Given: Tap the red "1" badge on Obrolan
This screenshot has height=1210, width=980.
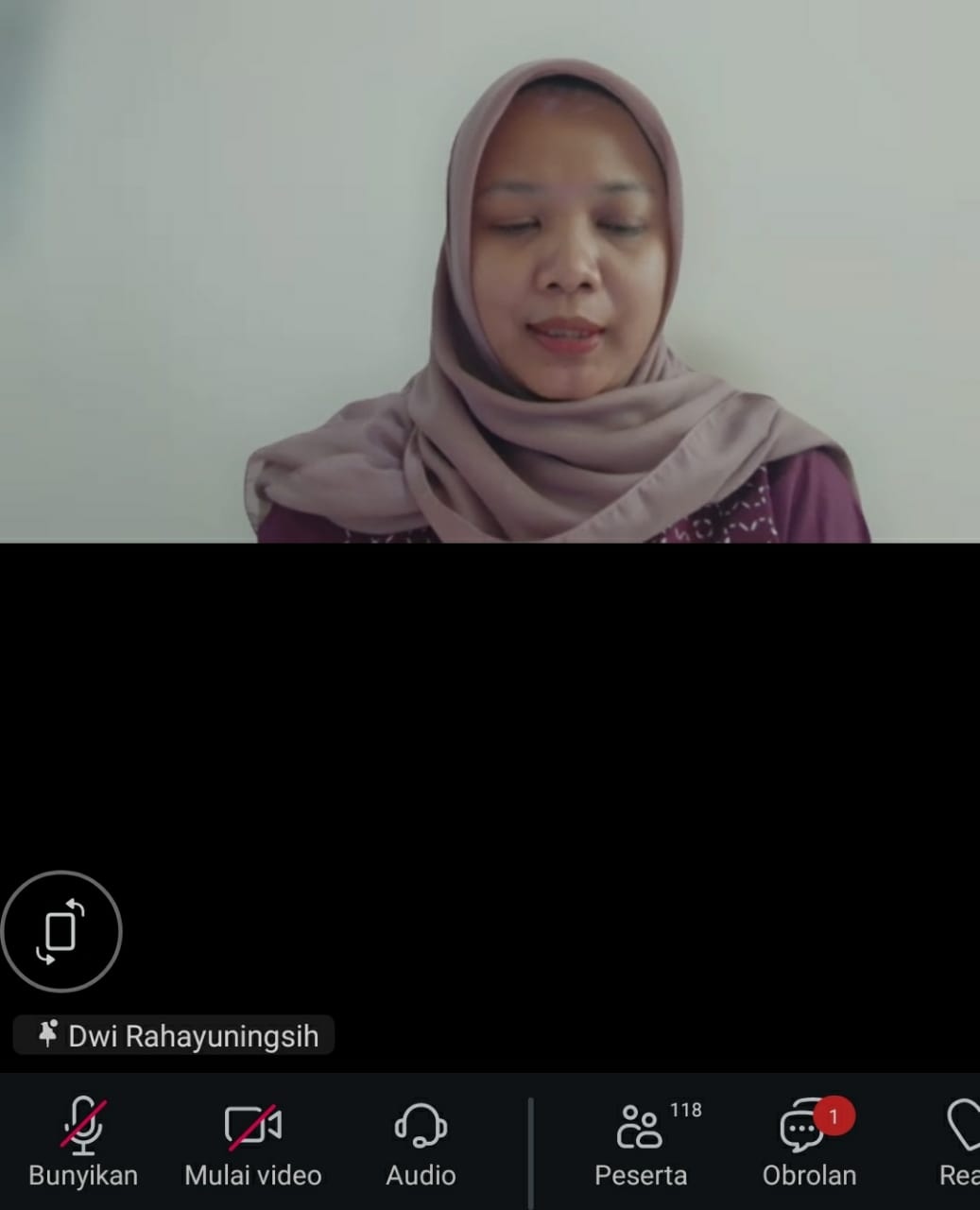Looking at the screenshot, I should point(833,1116).
